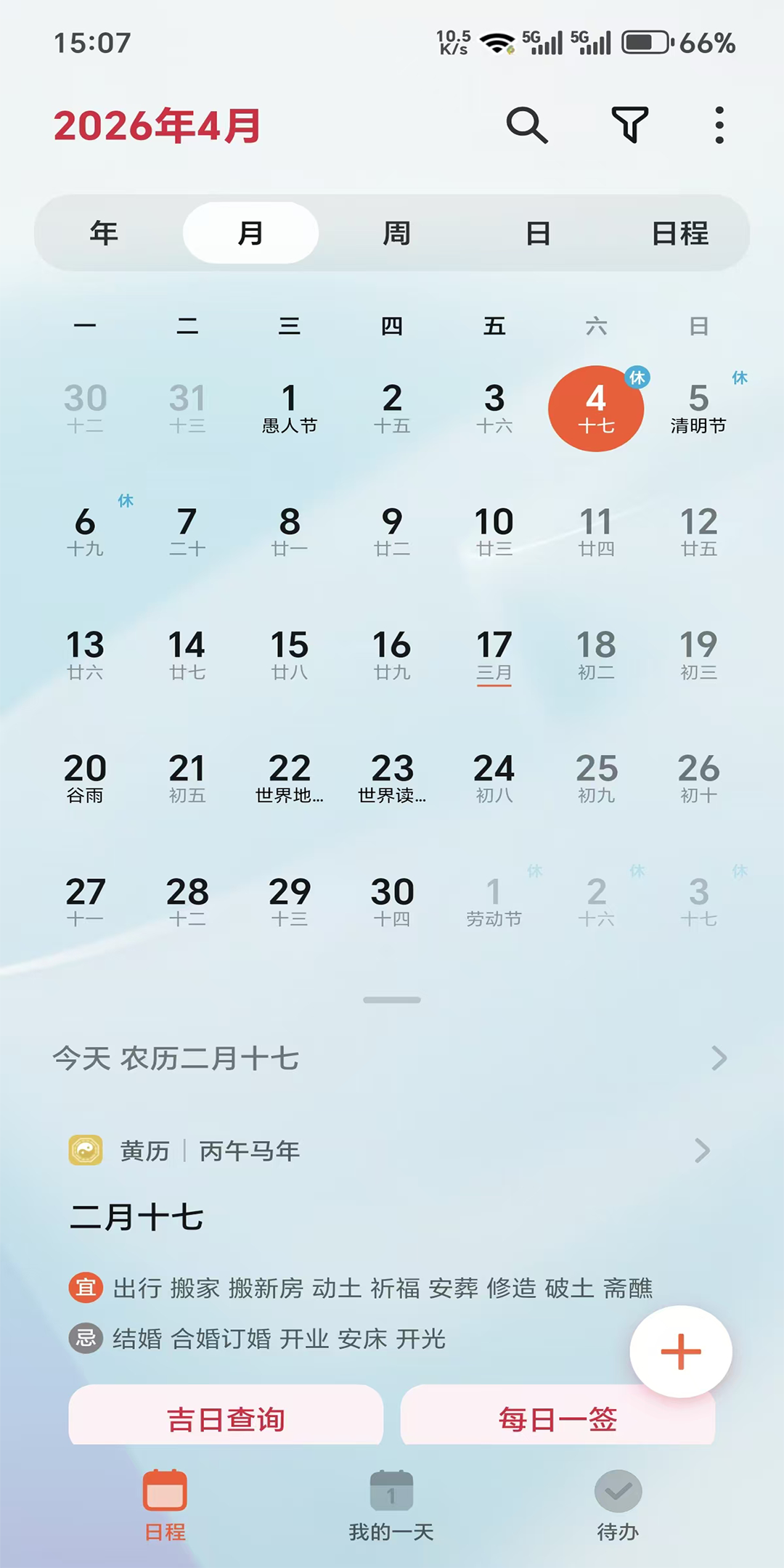Image resolution: width=784 pixels, height=1568 pixels.
Task: Add a new event with plus button
Action: point(680,1352)
